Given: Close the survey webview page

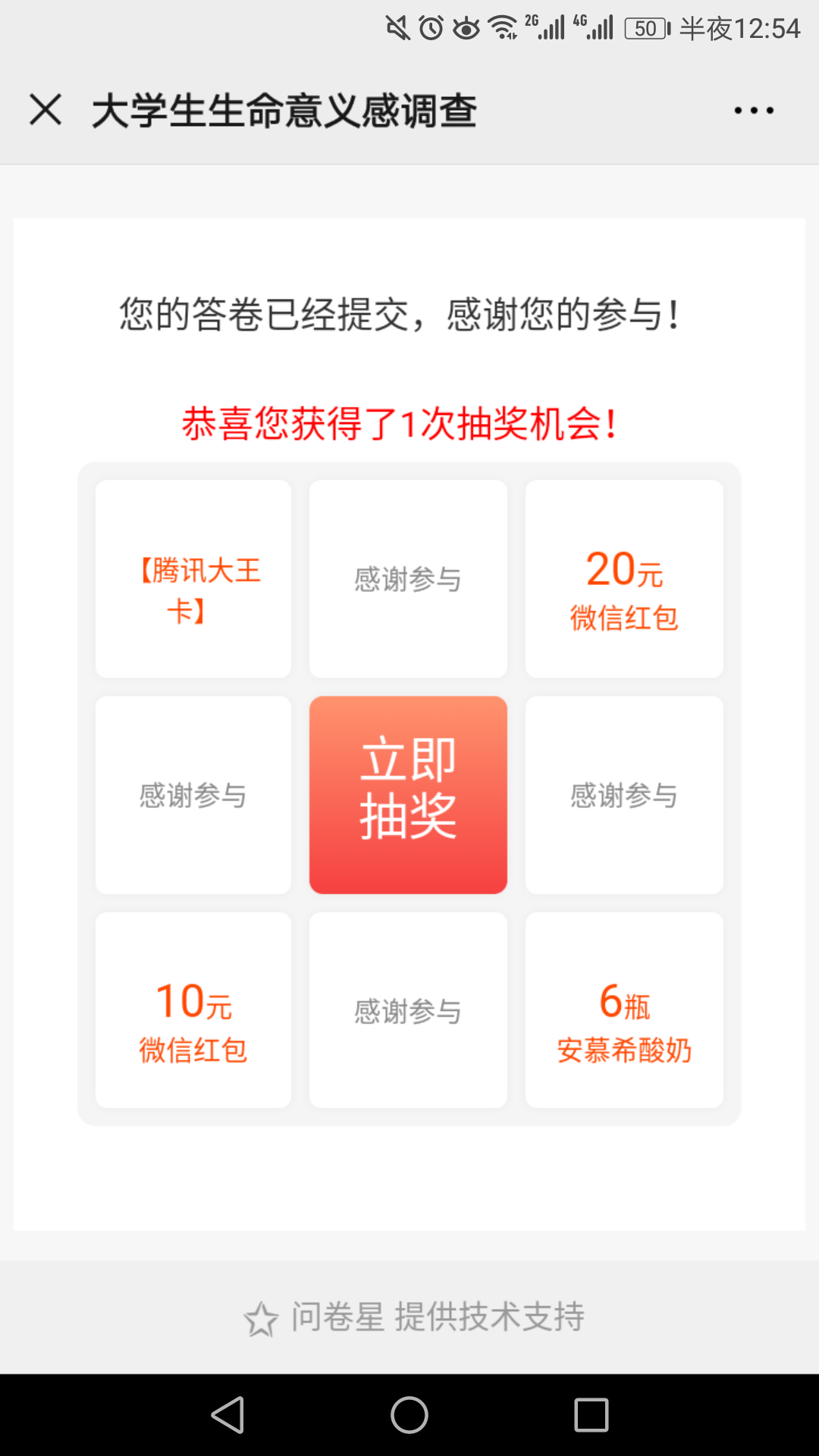Looking at the screenshot, I should [x=45, y=110].
